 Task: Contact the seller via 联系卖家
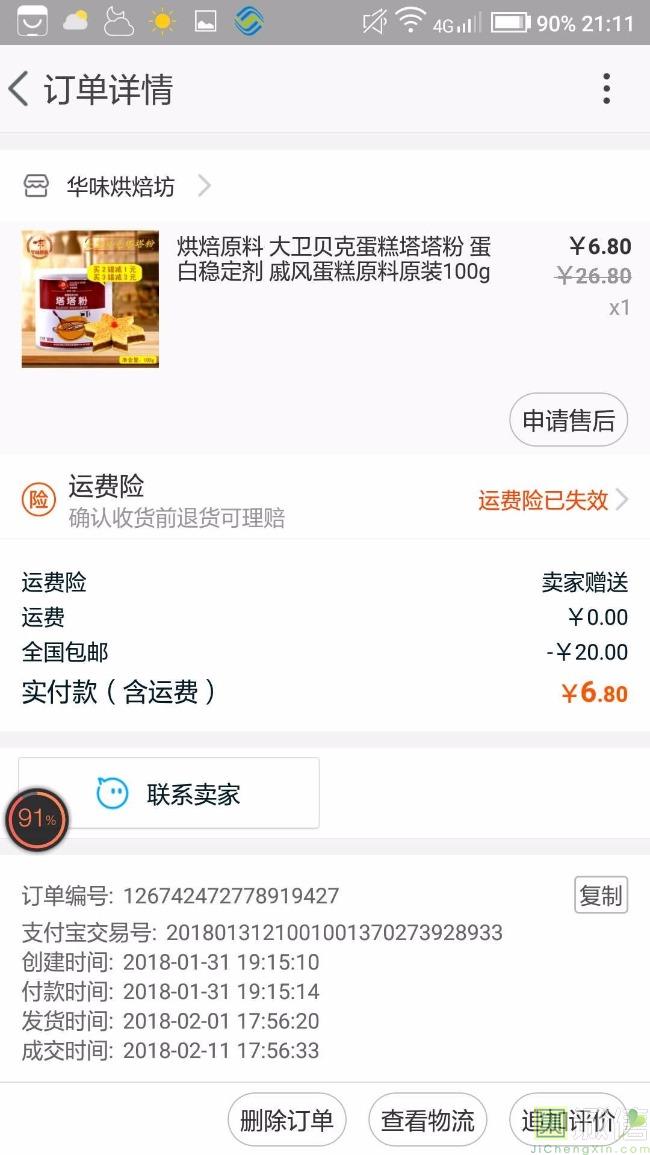(x=169, y=794)
